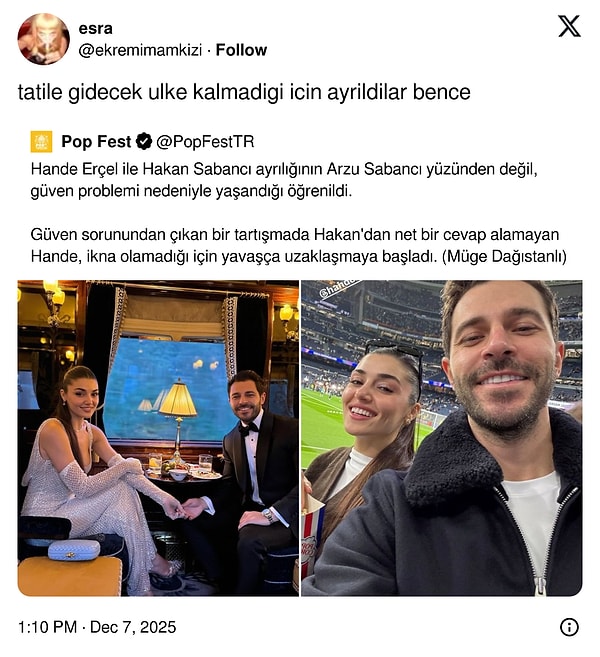View this post on X via logo
This screenshot has height=657, width=600.
click(568, 27)
